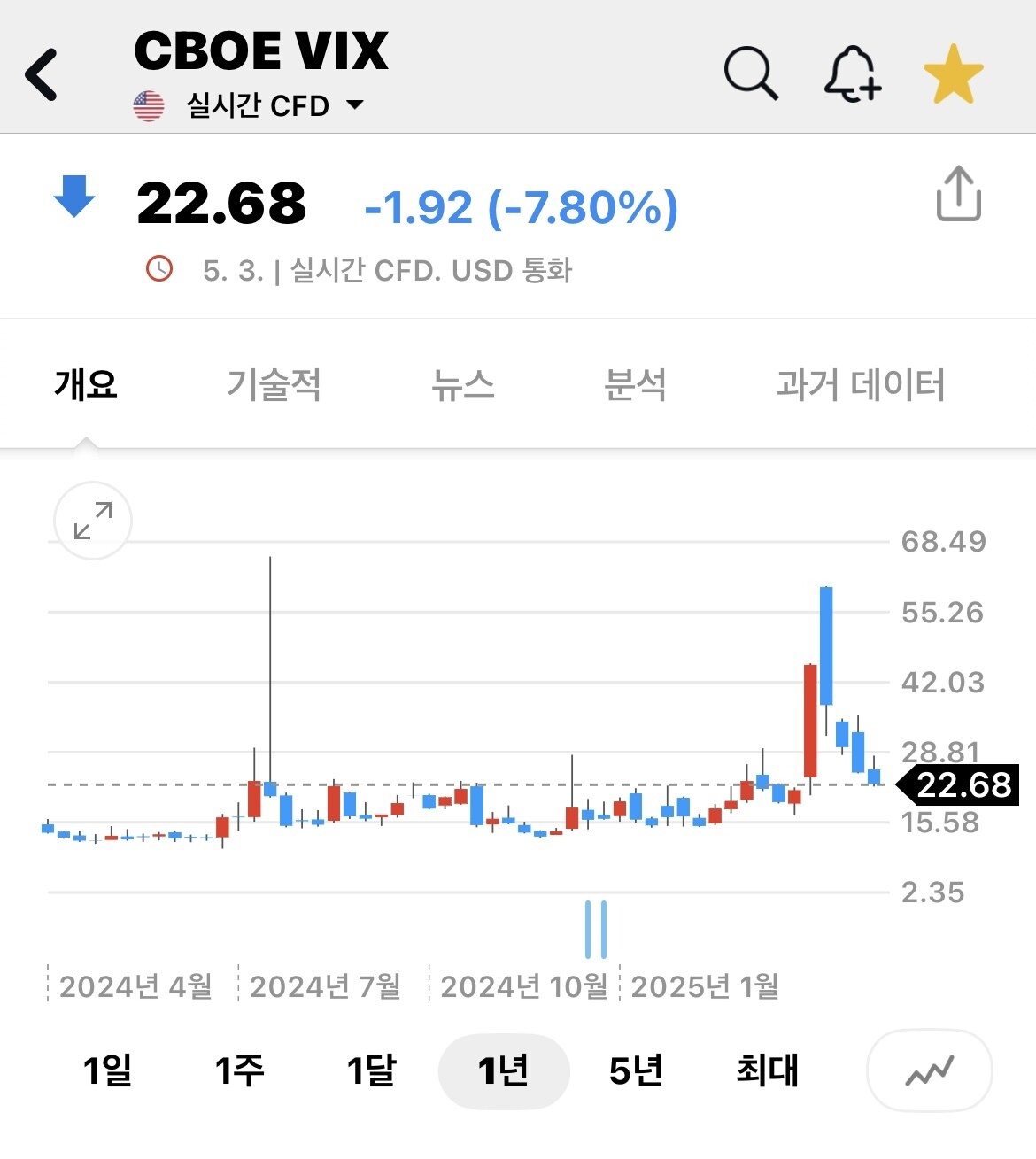Toggle the yellow favorite star
The height and width of the screenshot is (1159, 1036).
[954, 73]
